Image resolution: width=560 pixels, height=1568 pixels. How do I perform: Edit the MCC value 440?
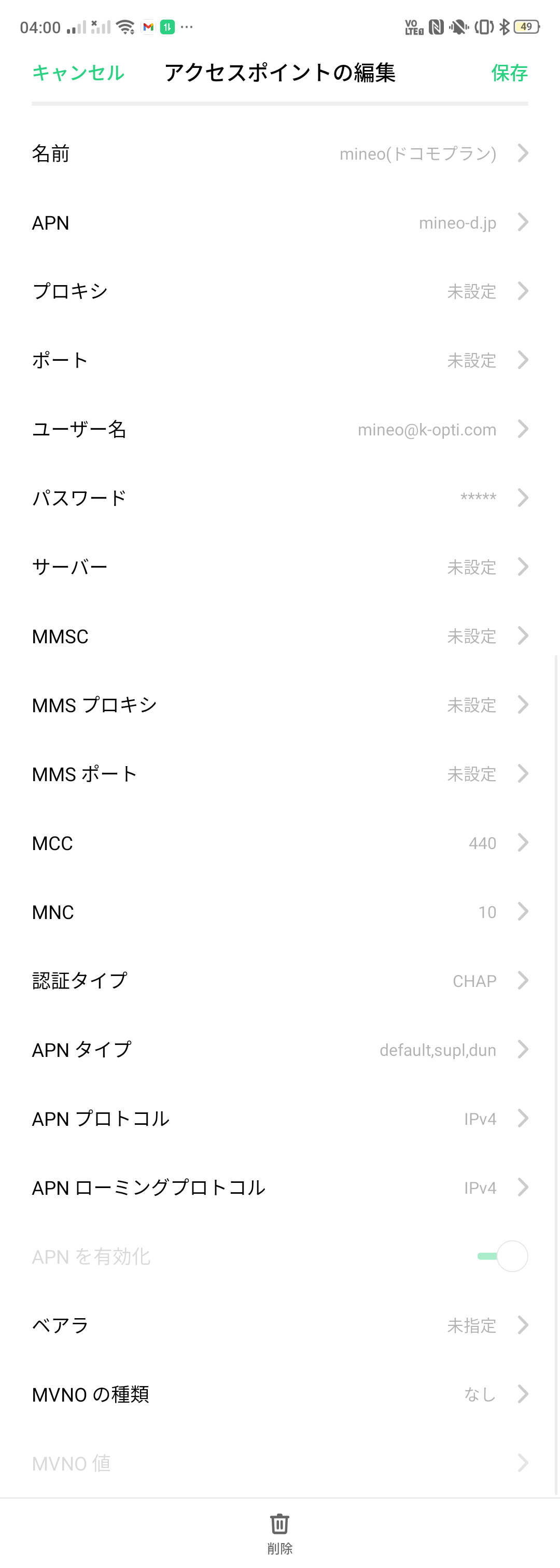[x=280, y=843]
